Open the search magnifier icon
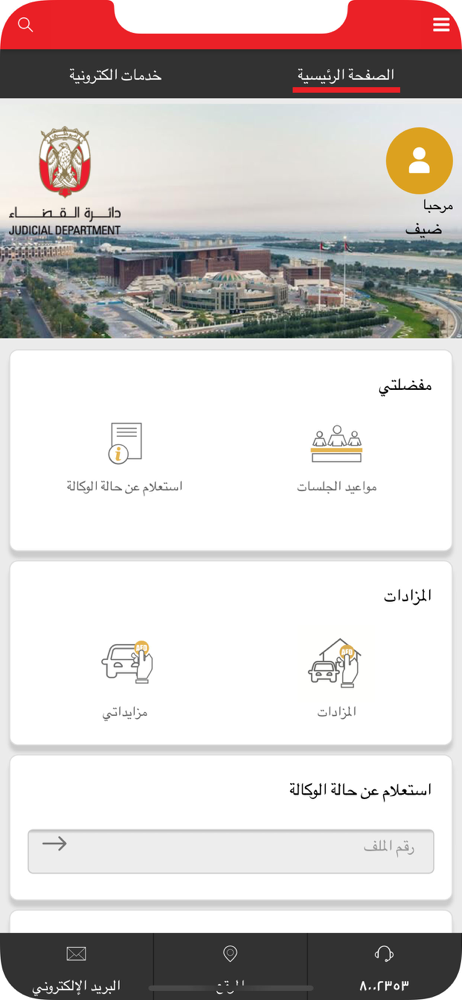 tap(26, 25)
